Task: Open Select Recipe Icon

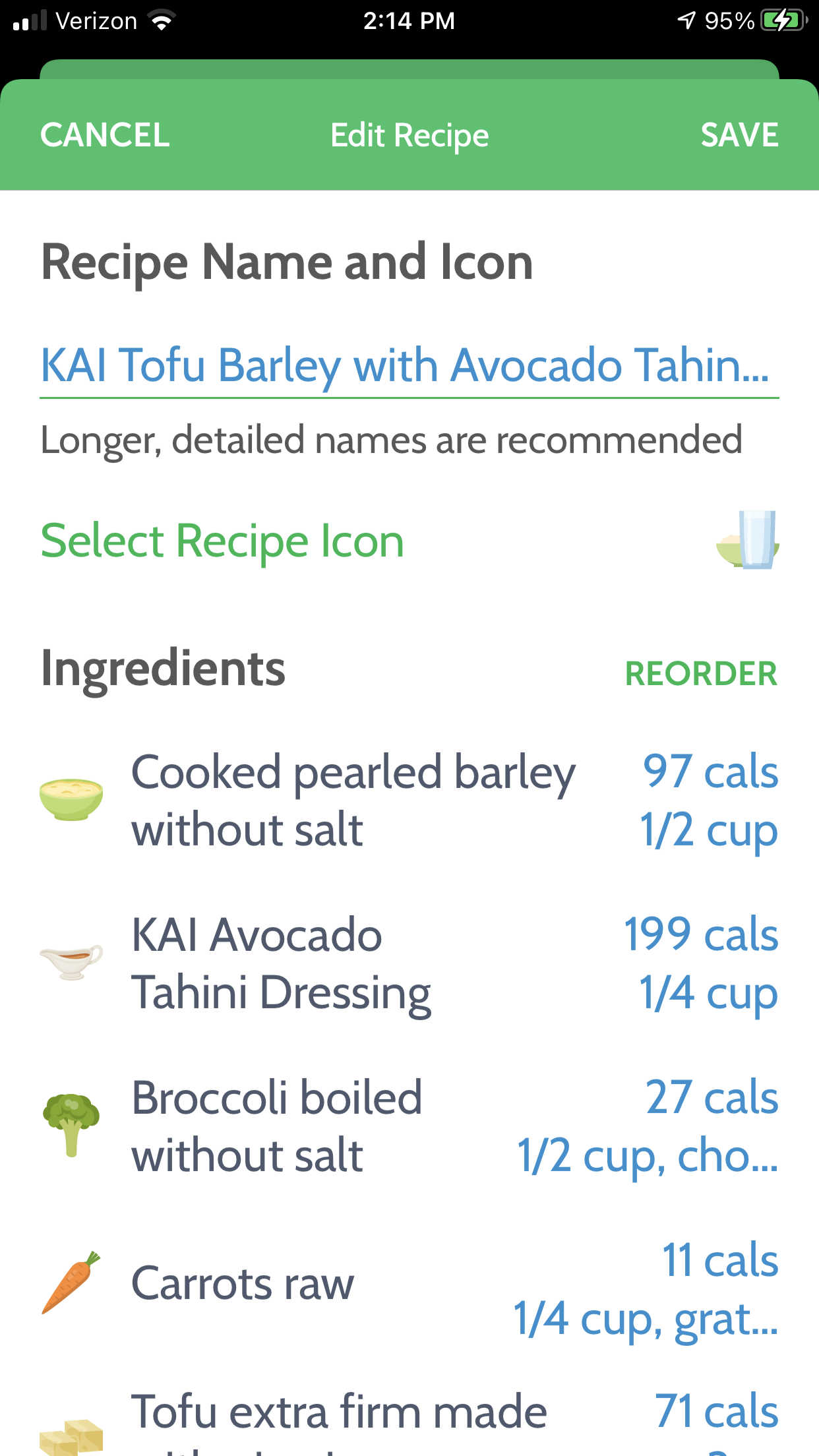Action: click(409, 541)
